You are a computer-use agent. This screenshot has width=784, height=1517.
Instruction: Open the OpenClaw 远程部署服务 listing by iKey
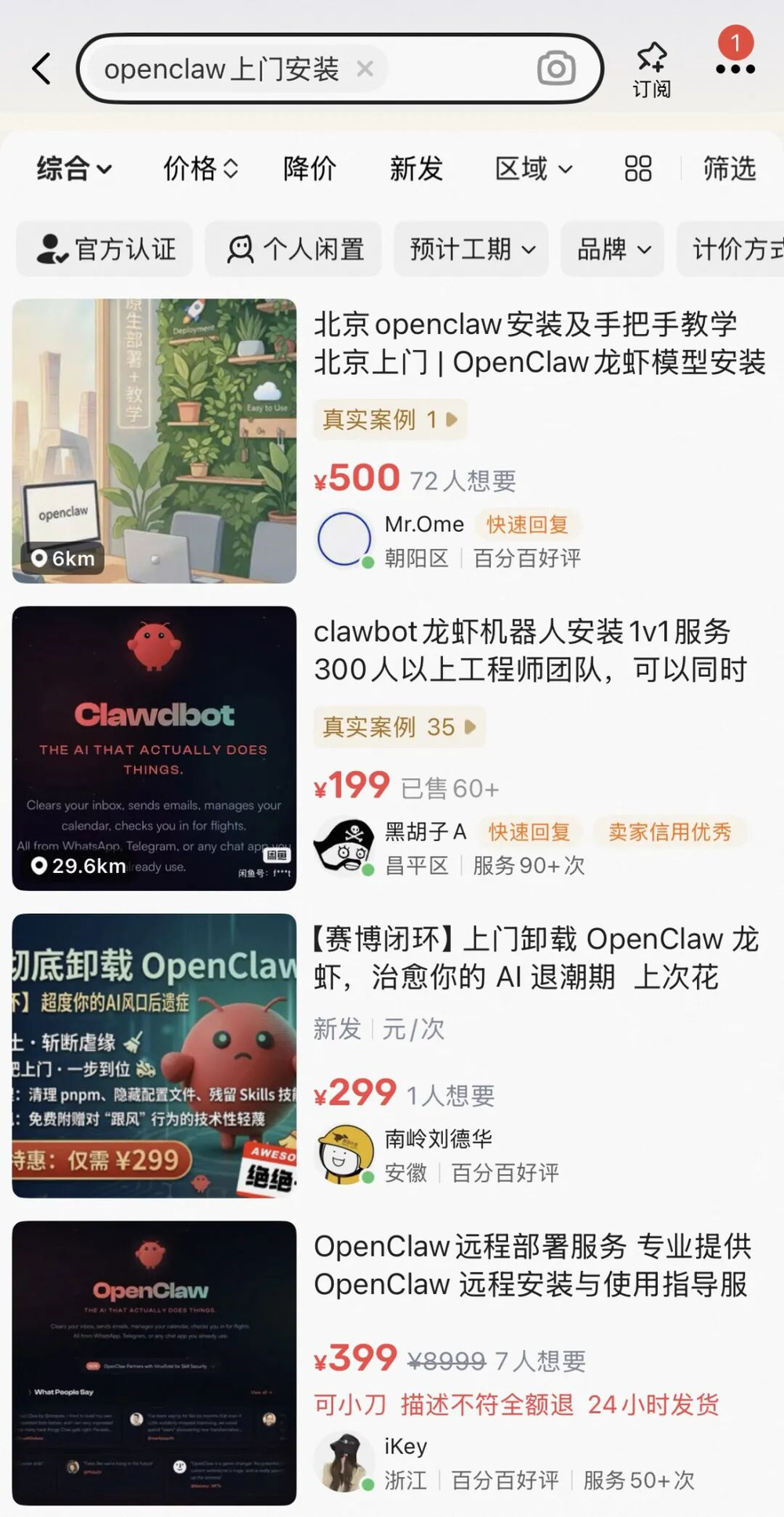533,1265
